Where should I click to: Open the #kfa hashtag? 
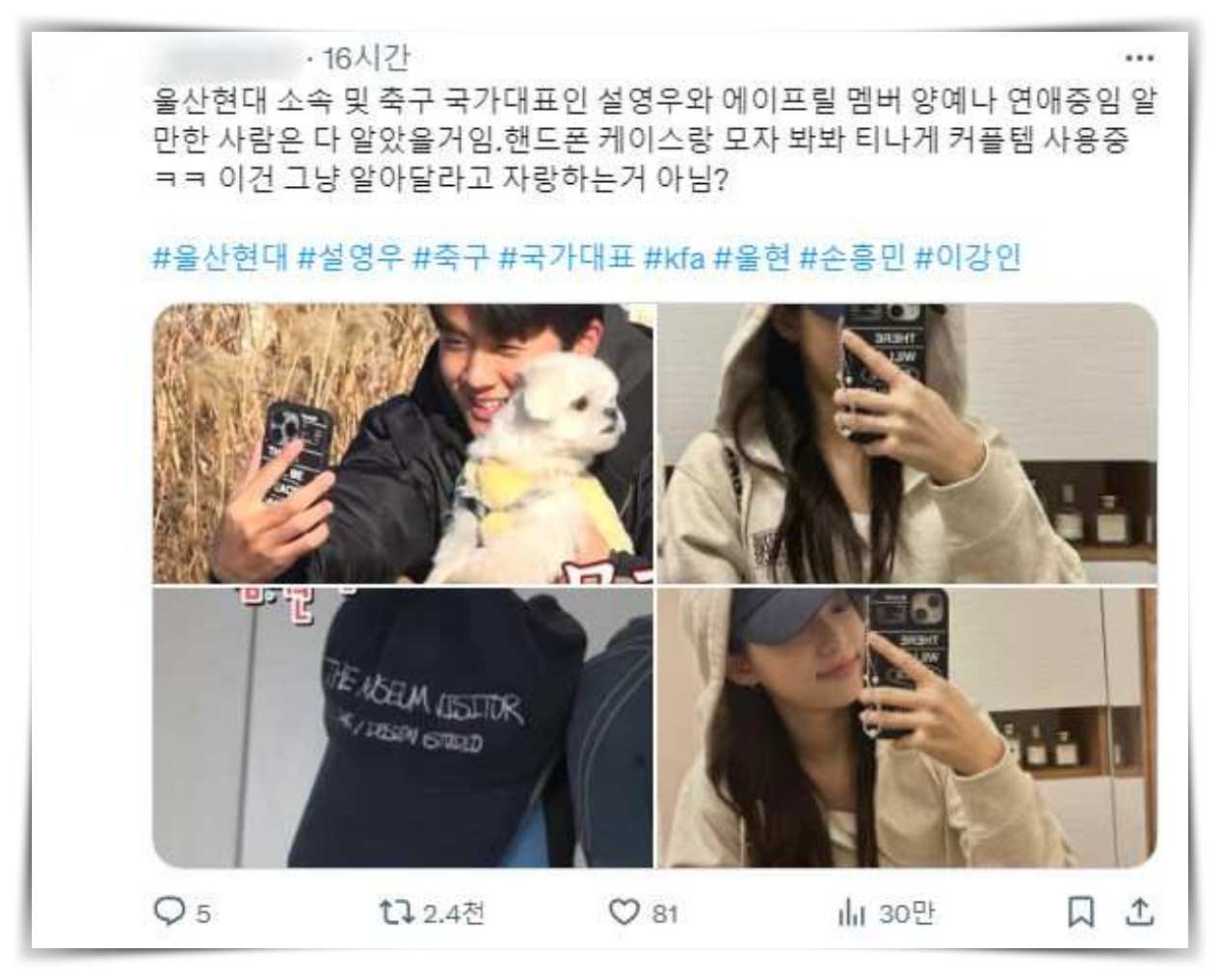(x=674, y=257)
